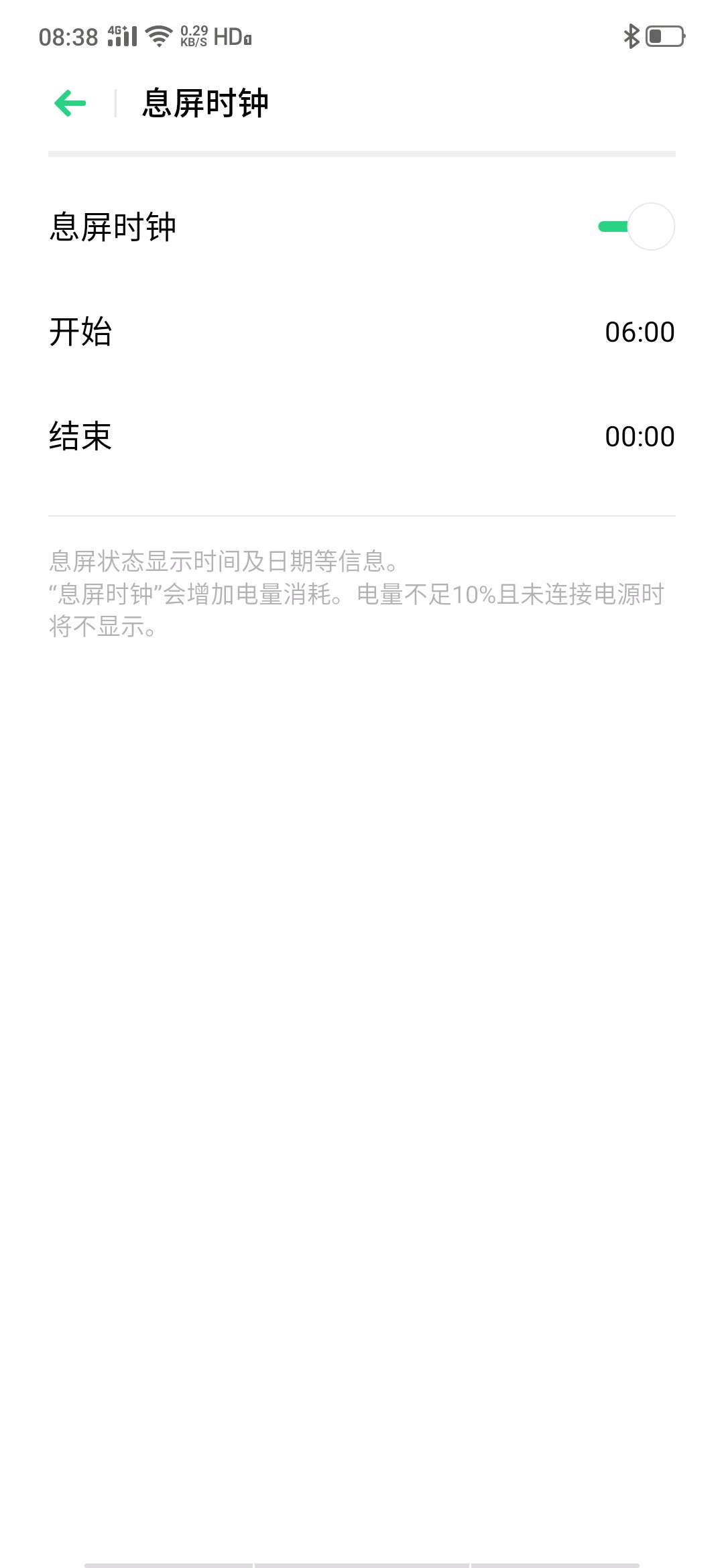
Task: Go back using the green arrow
Action: (70, 103)
